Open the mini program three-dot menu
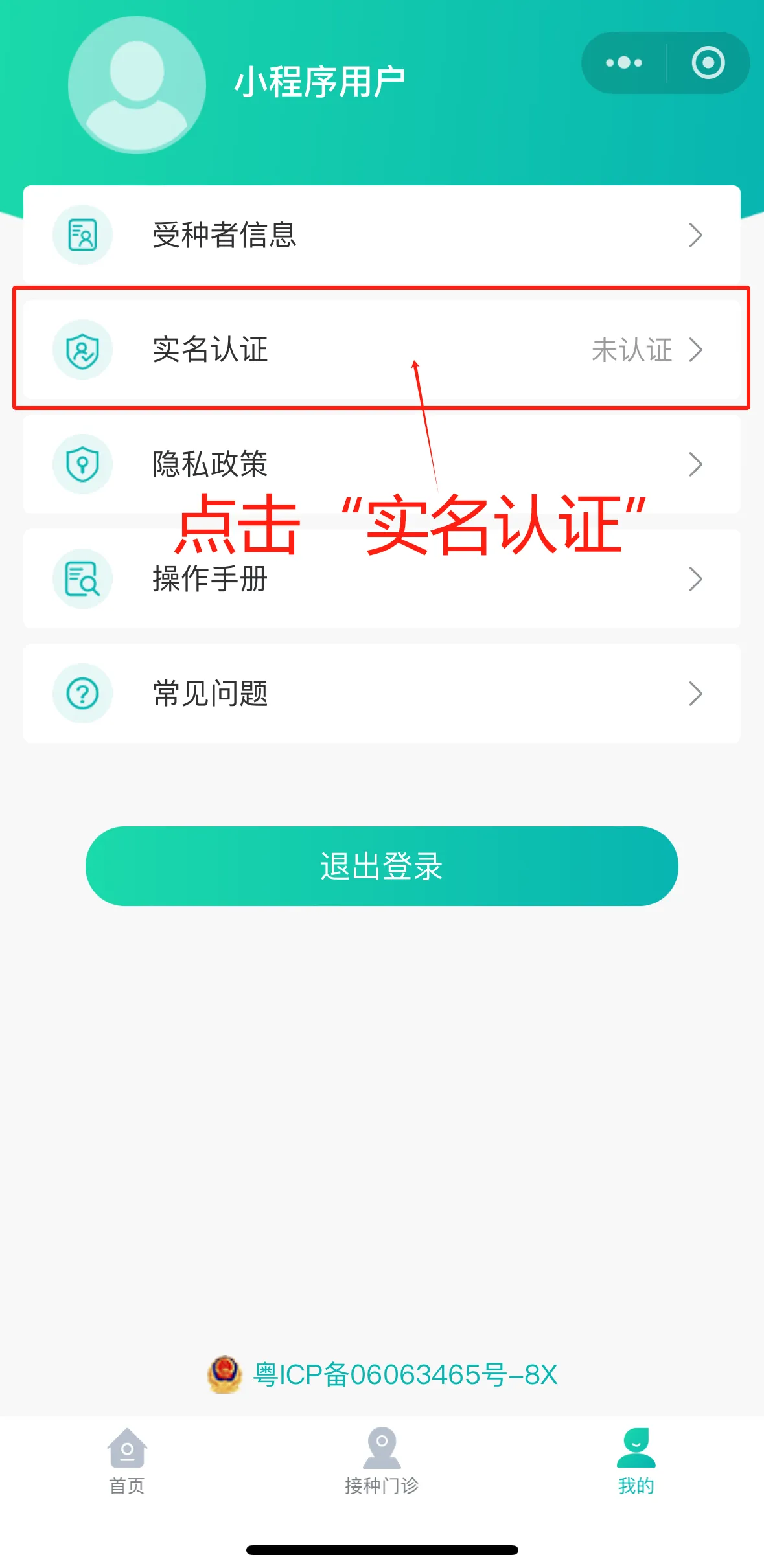The width and height of the screenshot is (764, 1568). tap(623, 63)
